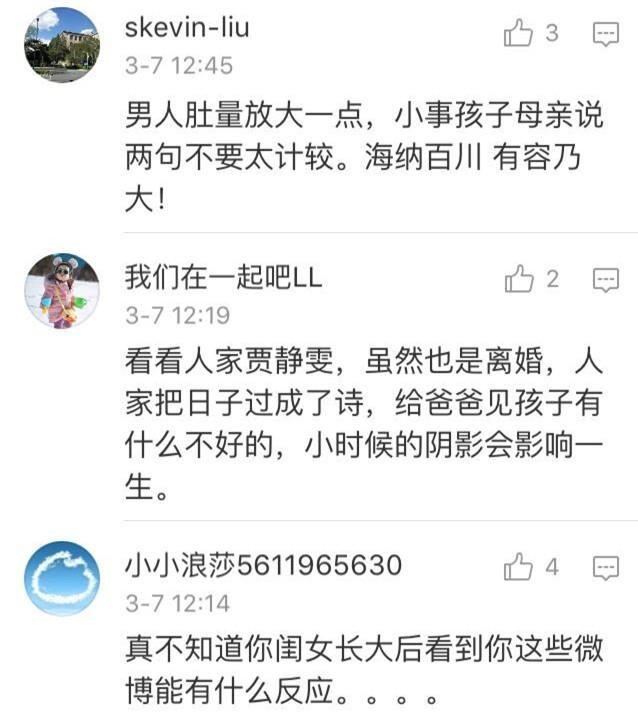Screen dimensions: 638x717
Task: Open skevin-liu's profile avatar
Action: (x=62, y=45)
